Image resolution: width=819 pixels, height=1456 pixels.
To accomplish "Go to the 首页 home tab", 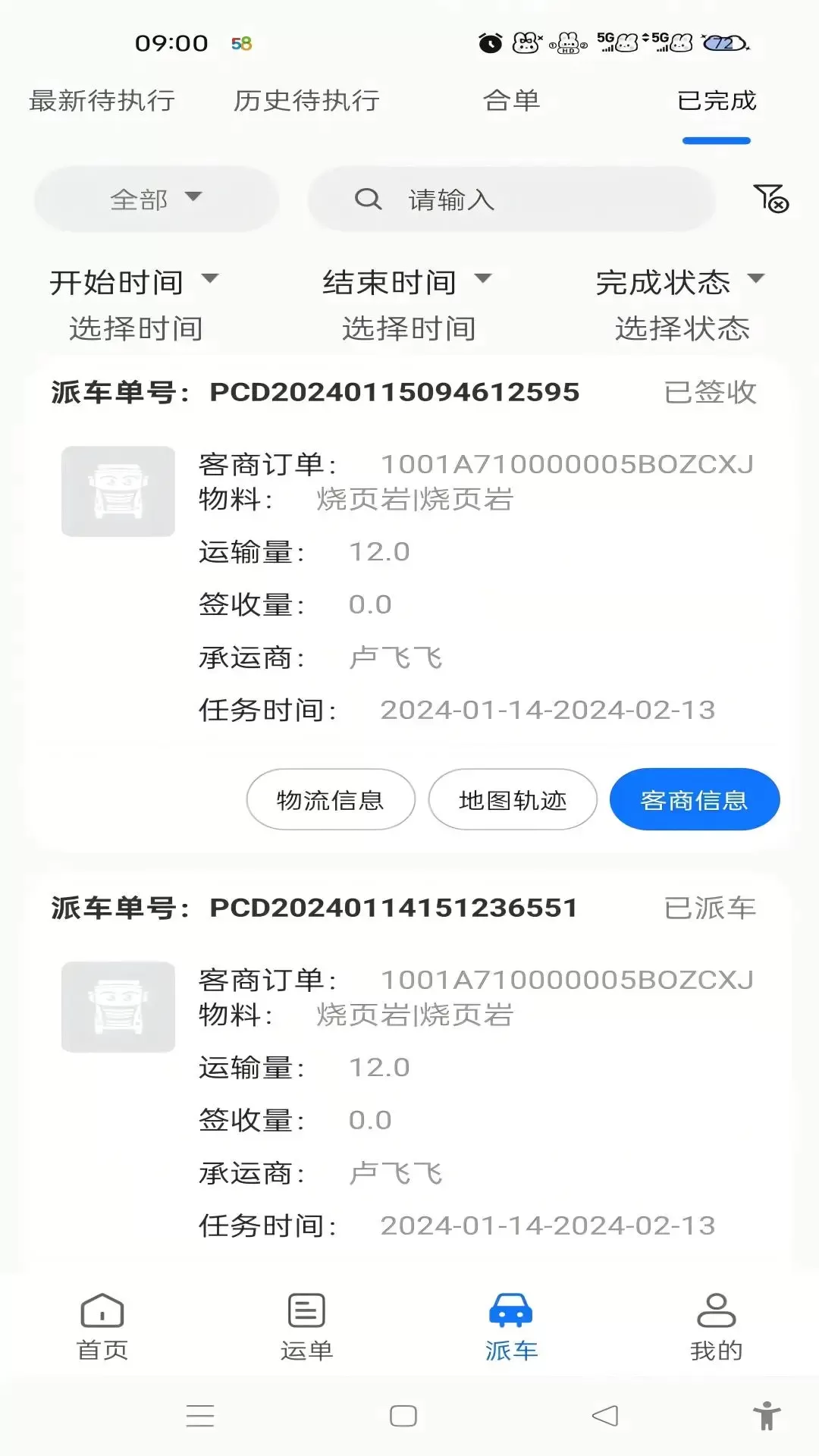I will point(102,1327).
